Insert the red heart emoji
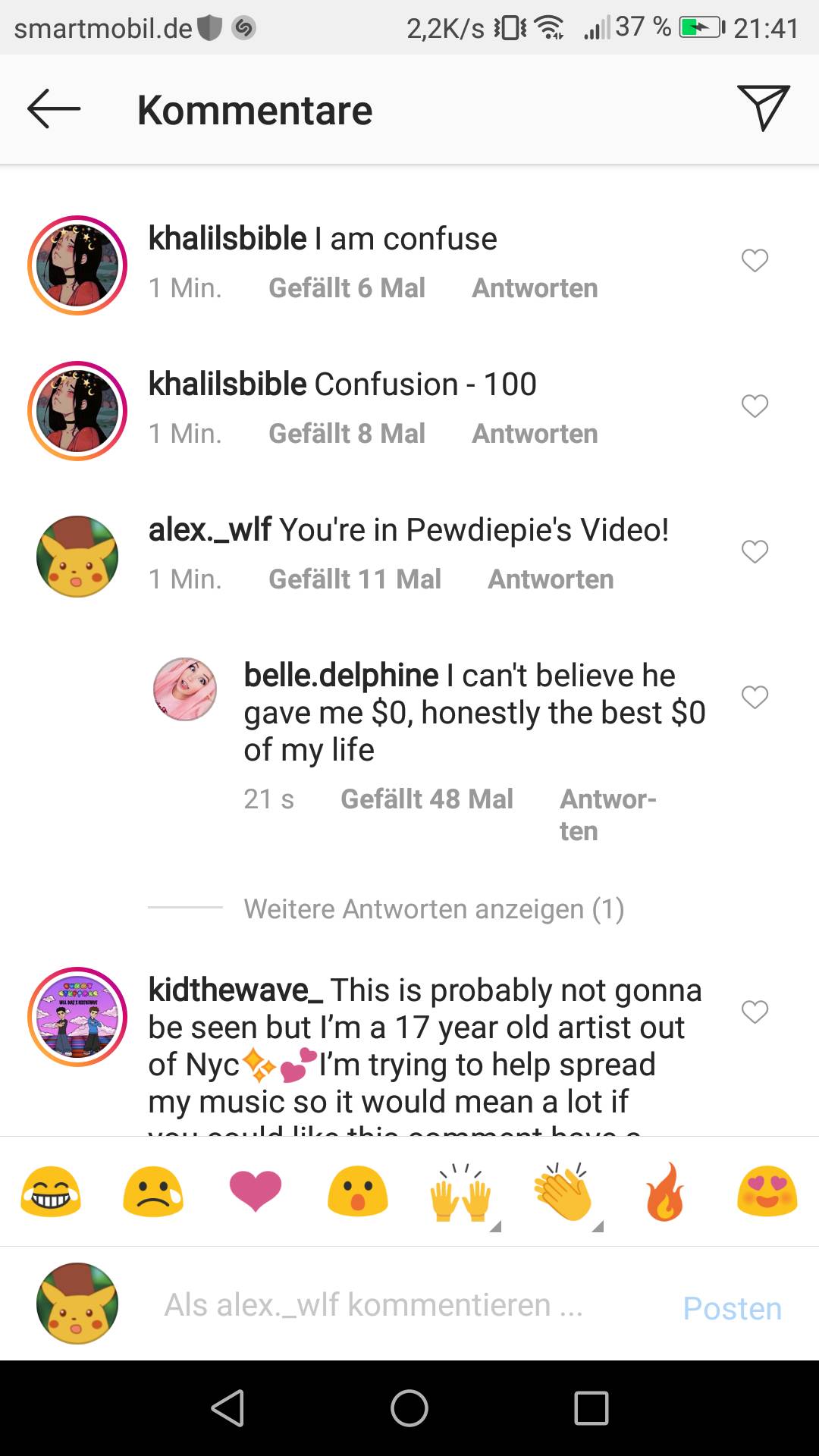The height and width of the screenshot is (1456, 819). point(255,1191)
